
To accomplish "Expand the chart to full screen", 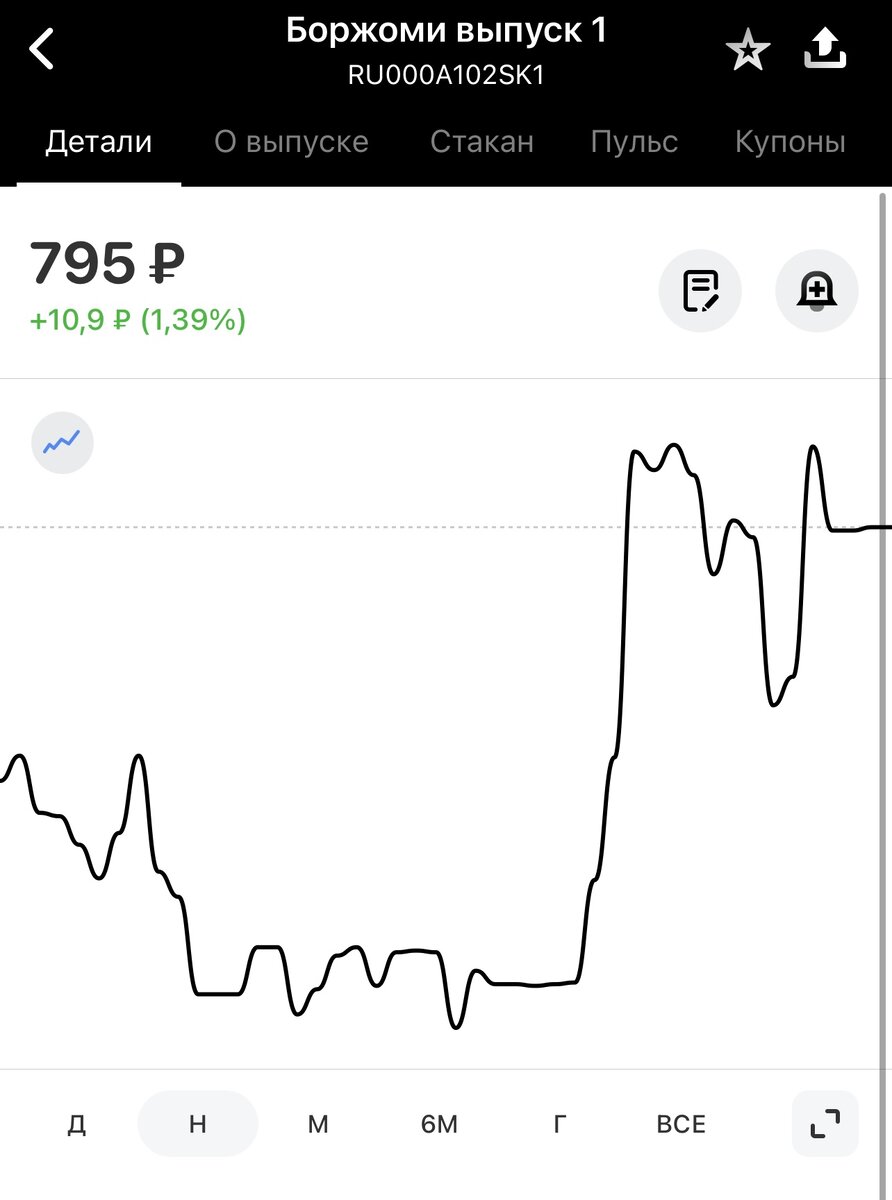I will pos(825,1124).
